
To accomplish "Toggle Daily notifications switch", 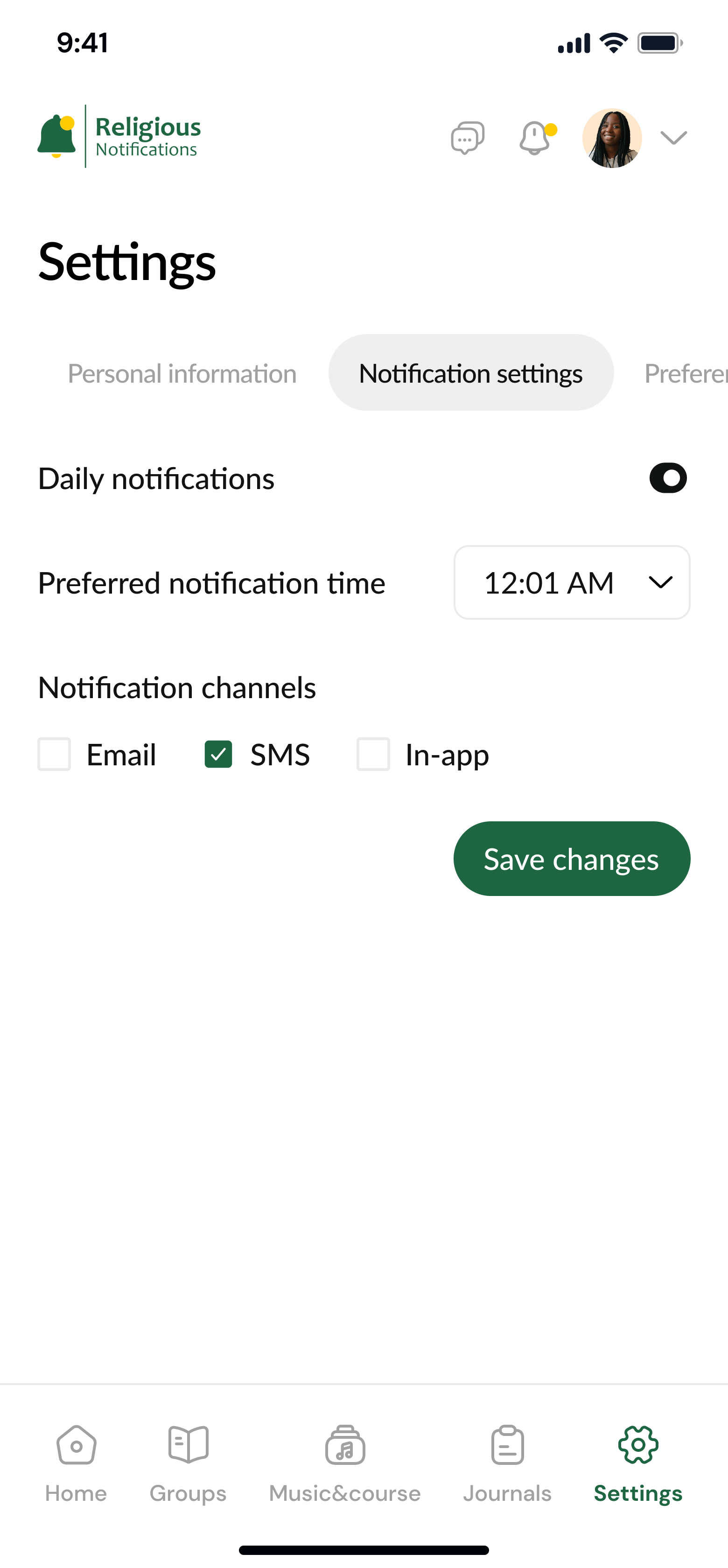I will pyautogui.click(x=668, y=478).
